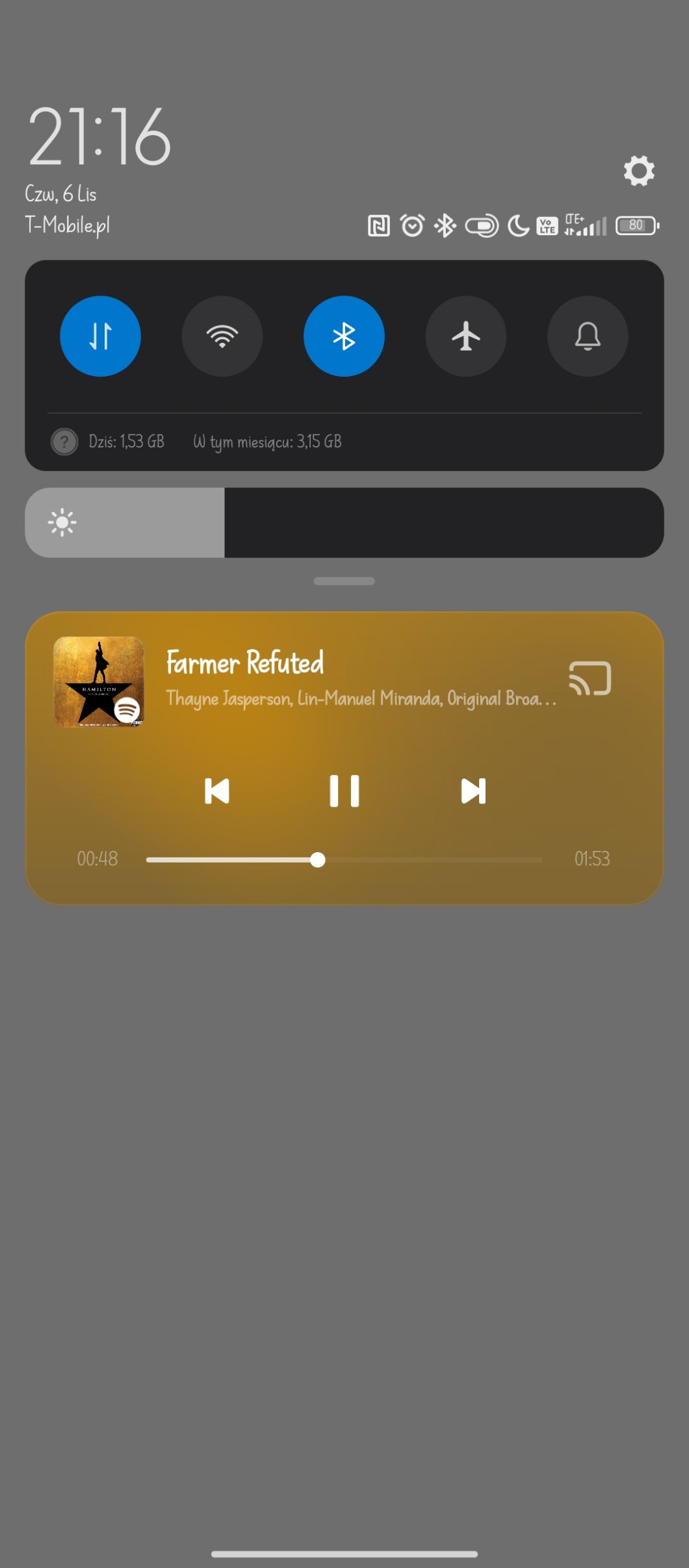Turn off mobile data toggle
The height and width of the screenshot is (1568, 689).
pyautogui.click(x=101, y=336)
